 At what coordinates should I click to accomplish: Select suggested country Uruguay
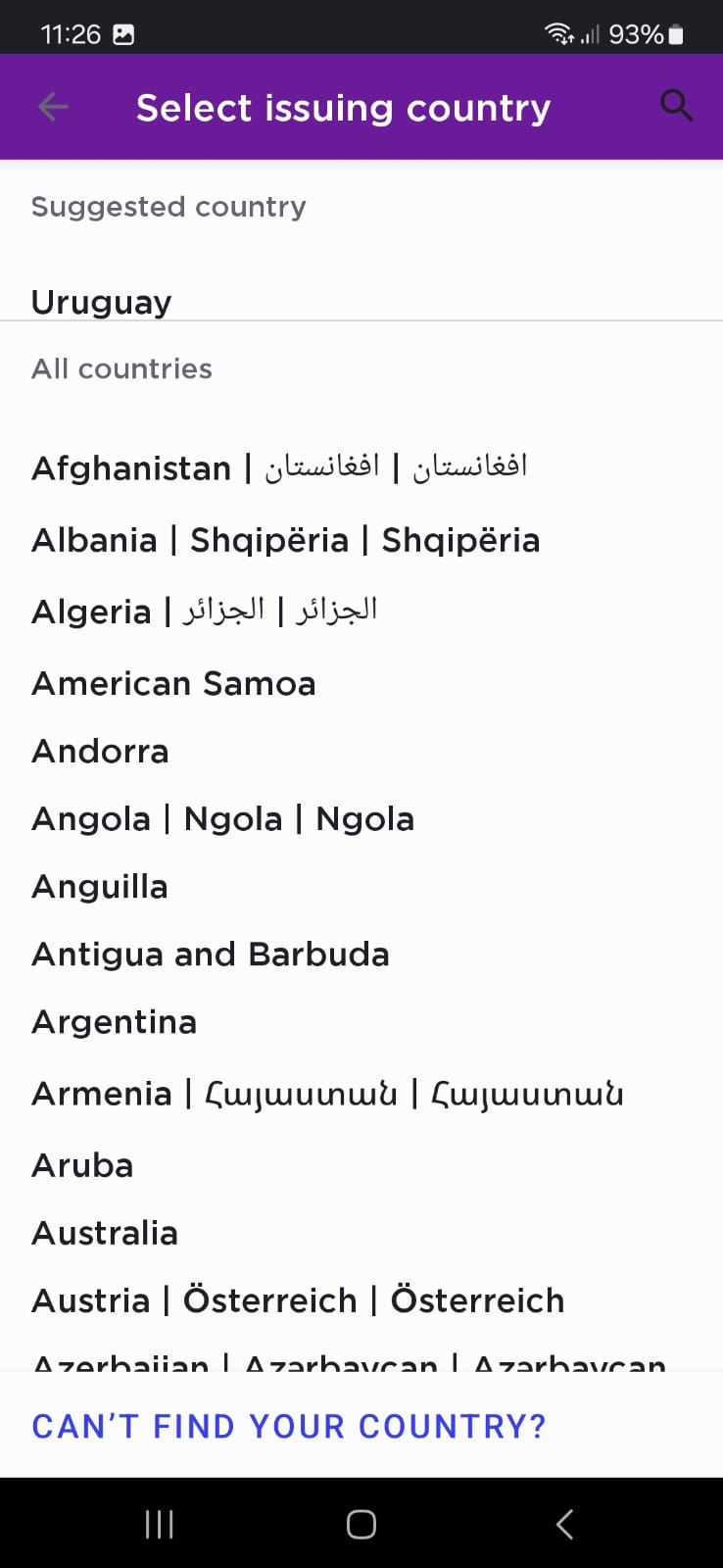(102, 301)
